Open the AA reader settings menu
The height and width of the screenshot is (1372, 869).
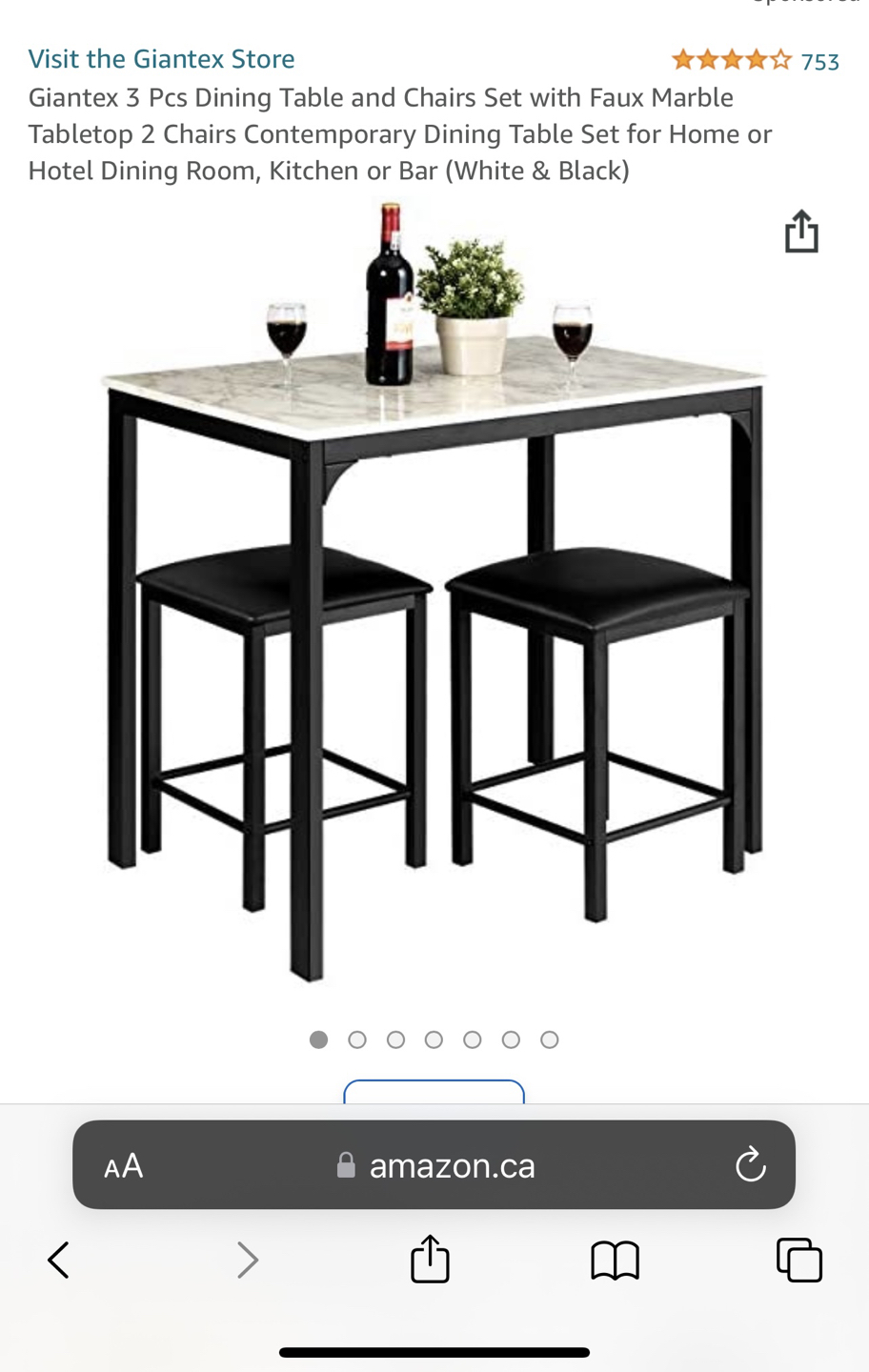tap(124, 1165)
